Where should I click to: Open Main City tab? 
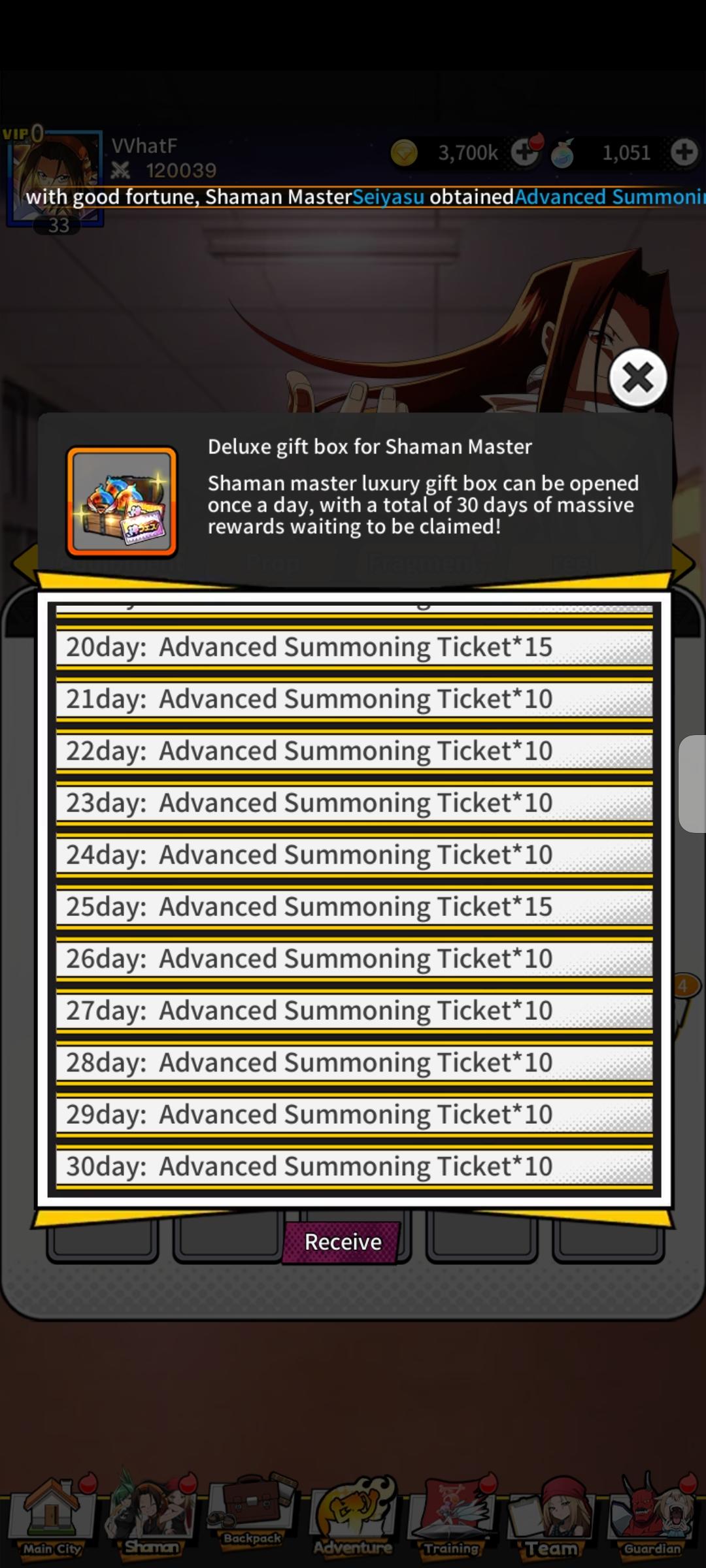[52, 1517]
